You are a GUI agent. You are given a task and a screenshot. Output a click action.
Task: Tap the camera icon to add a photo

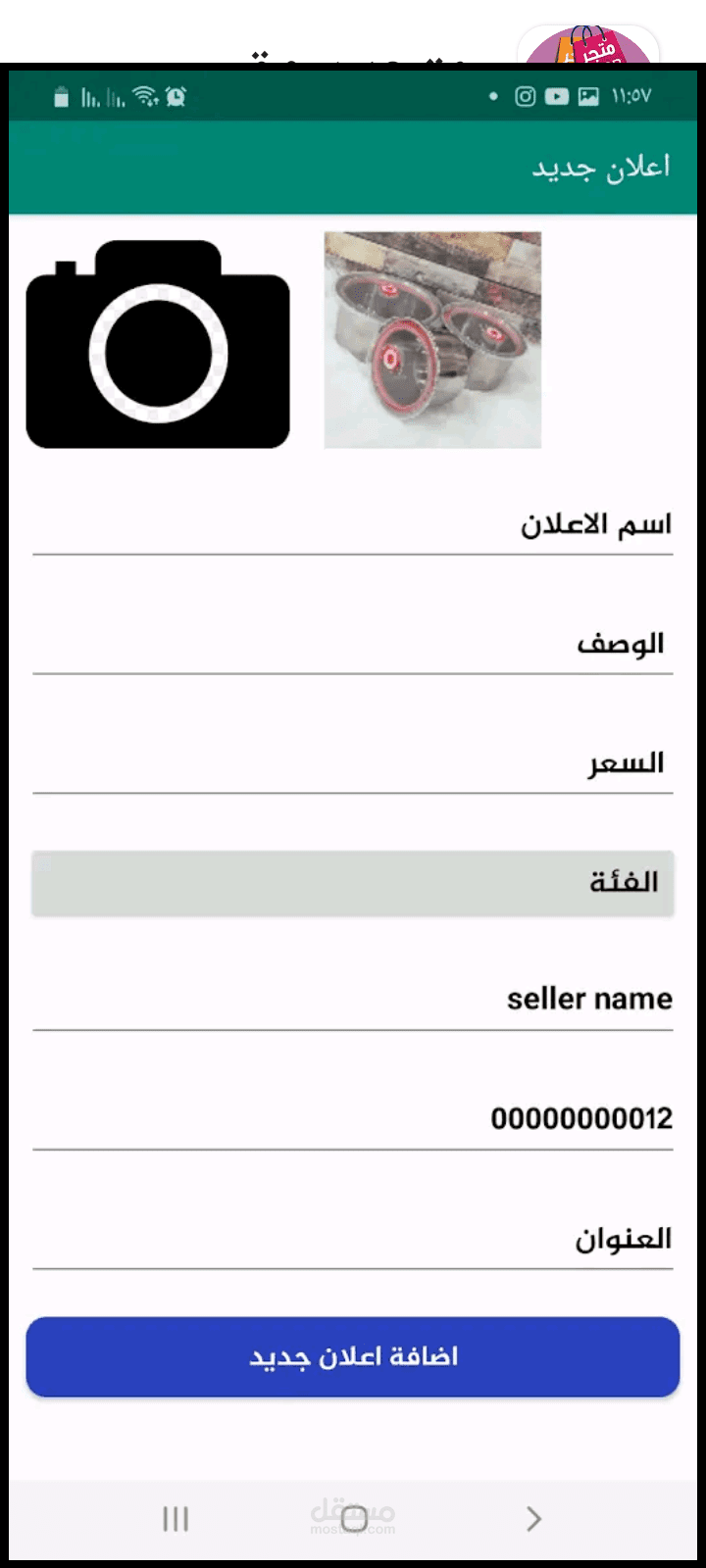[x=158, y=345]
